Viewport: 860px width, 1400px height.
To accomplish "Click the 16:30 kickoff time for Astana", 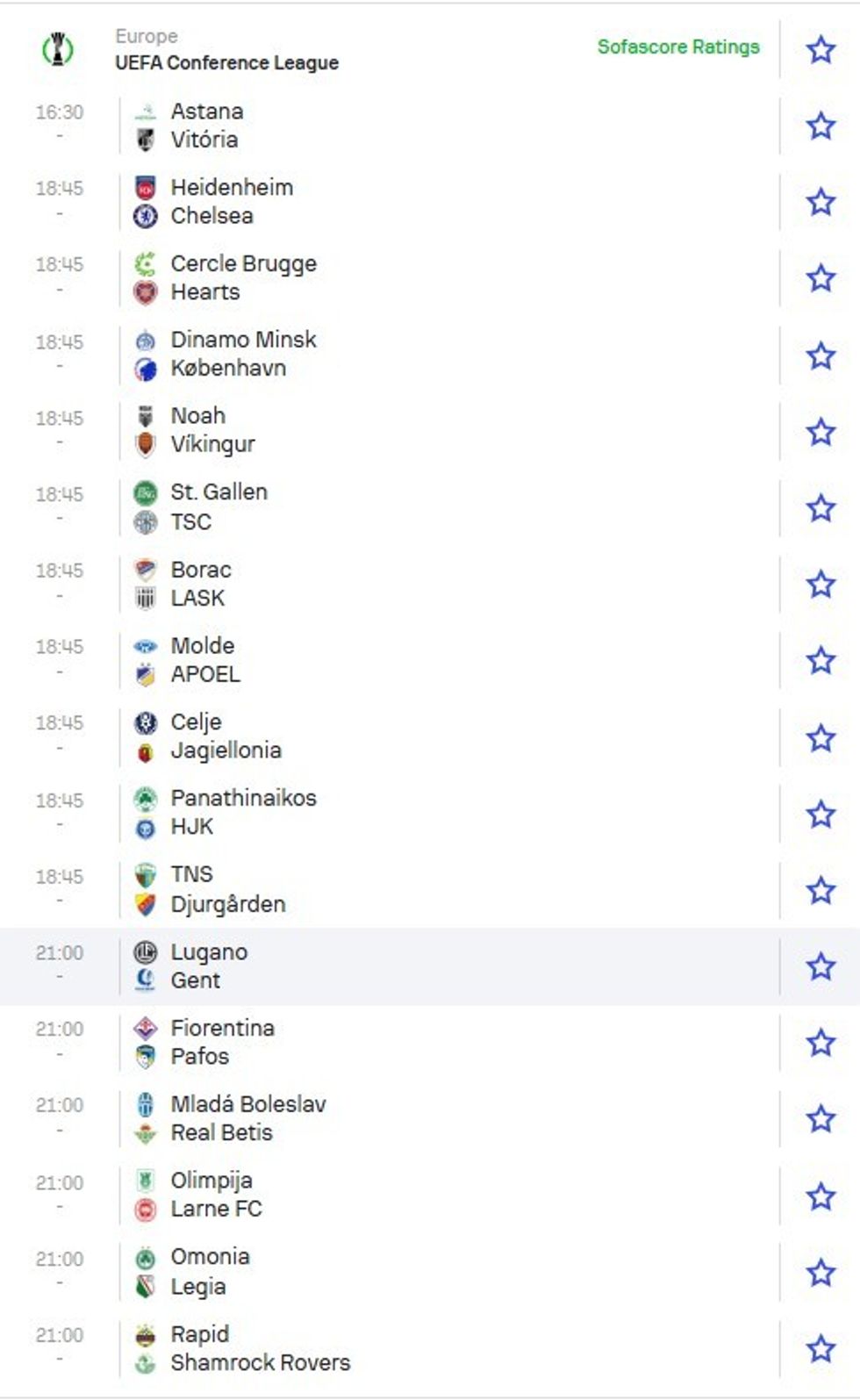I will coord(61,112).
